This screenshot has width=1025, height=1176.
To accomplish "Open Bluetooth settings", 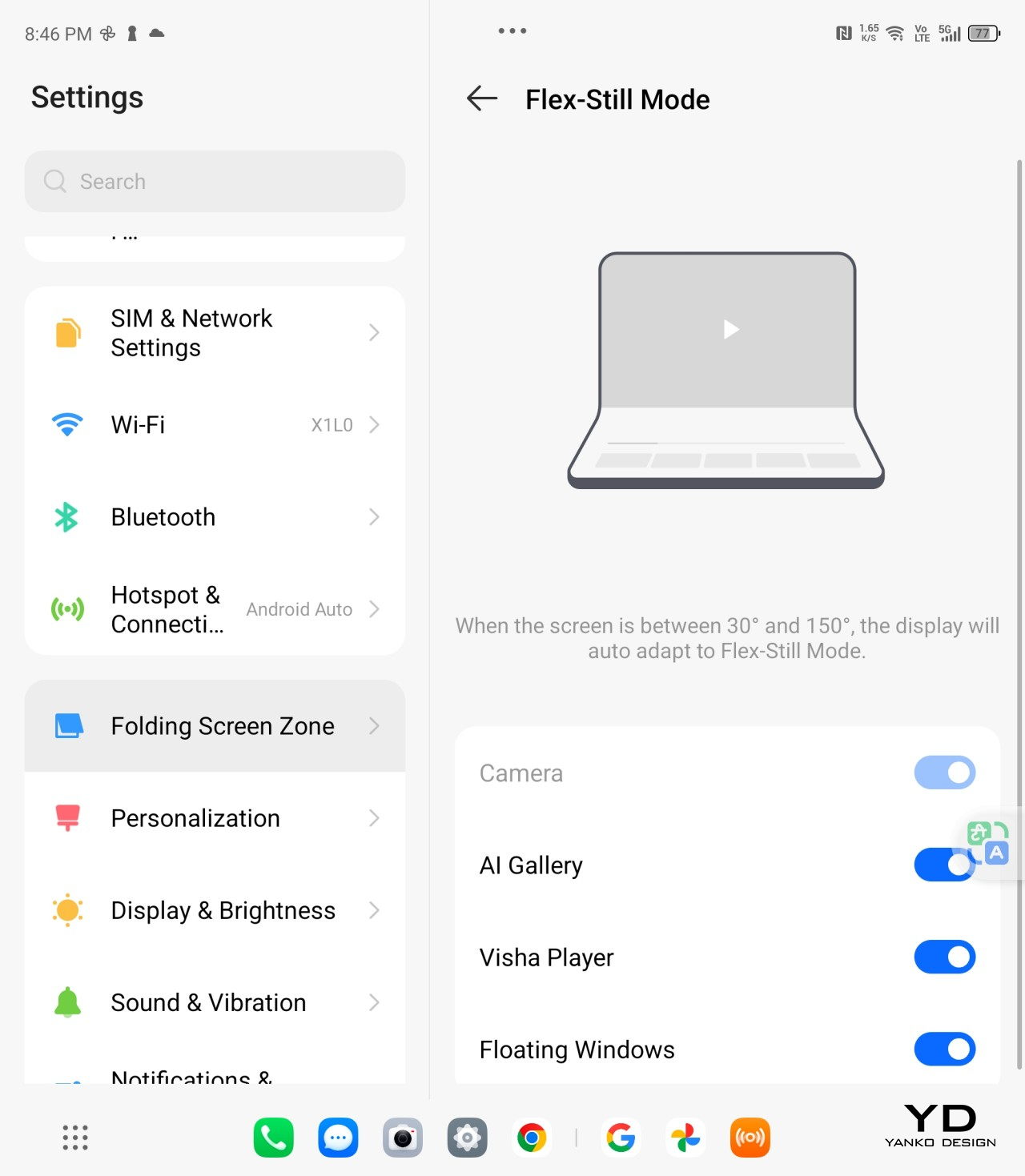I will tap(215, 517).
